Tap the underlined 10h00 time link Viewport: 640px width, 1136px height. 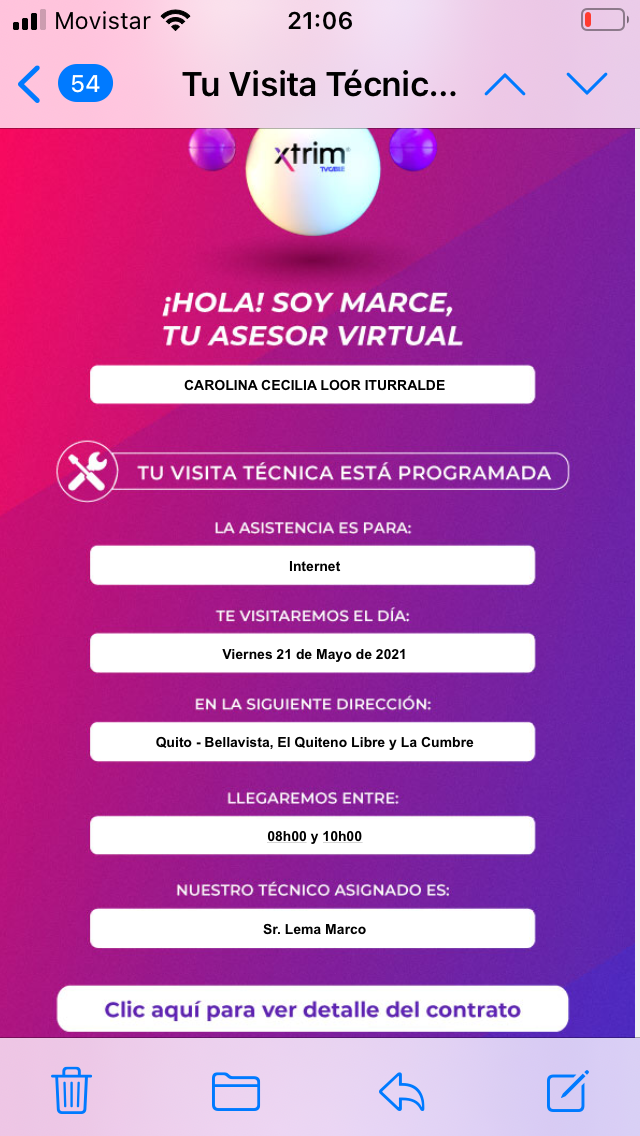click(342, 836)
